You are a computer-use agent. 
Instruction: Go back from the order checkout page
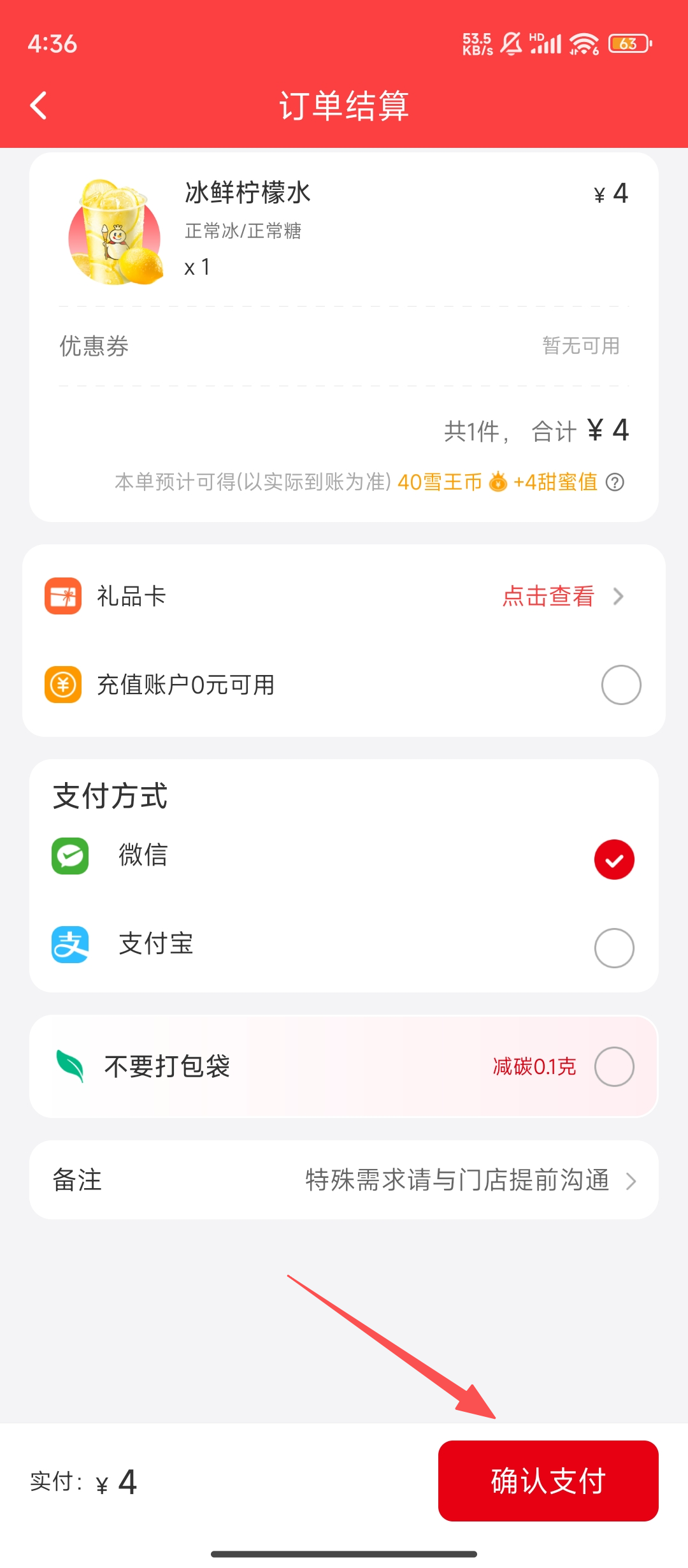coord(39,105)
